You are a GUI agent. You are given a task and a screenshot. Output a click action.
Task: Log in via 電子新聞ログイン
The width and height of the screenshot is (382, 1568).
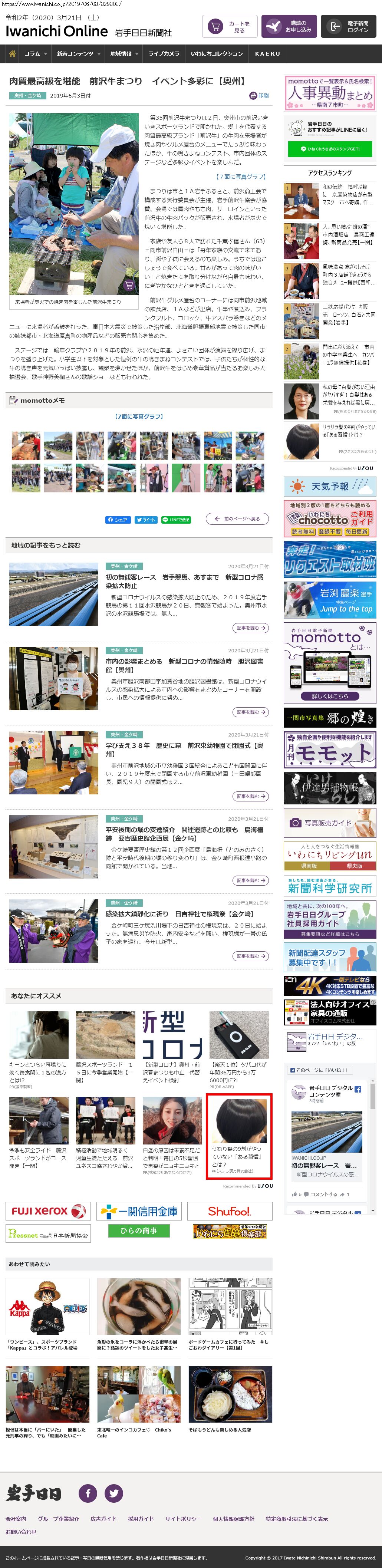(x=349, y=26)
